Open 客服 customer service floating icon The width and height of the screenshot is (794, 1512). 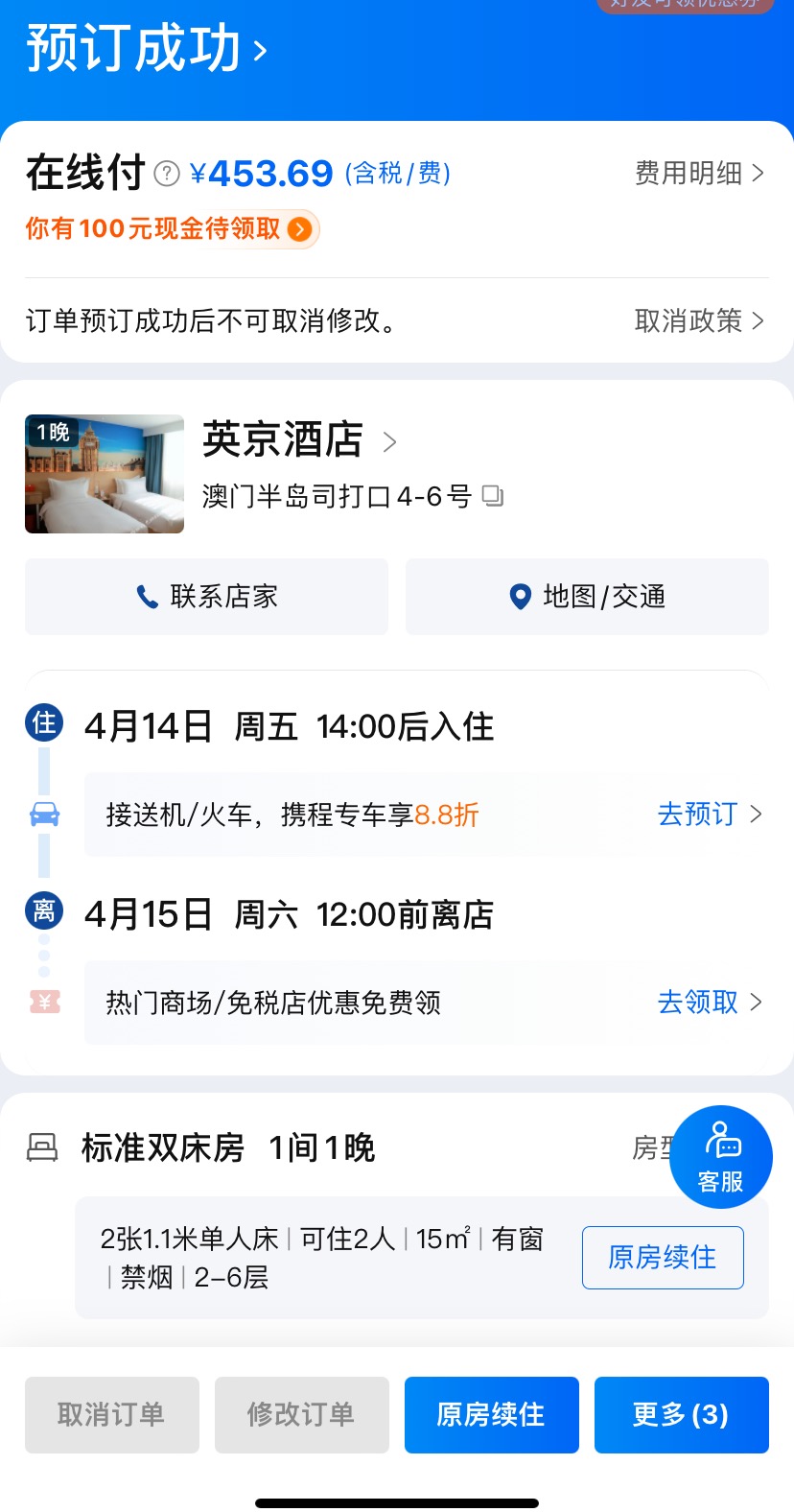(x=720, y=1156)
